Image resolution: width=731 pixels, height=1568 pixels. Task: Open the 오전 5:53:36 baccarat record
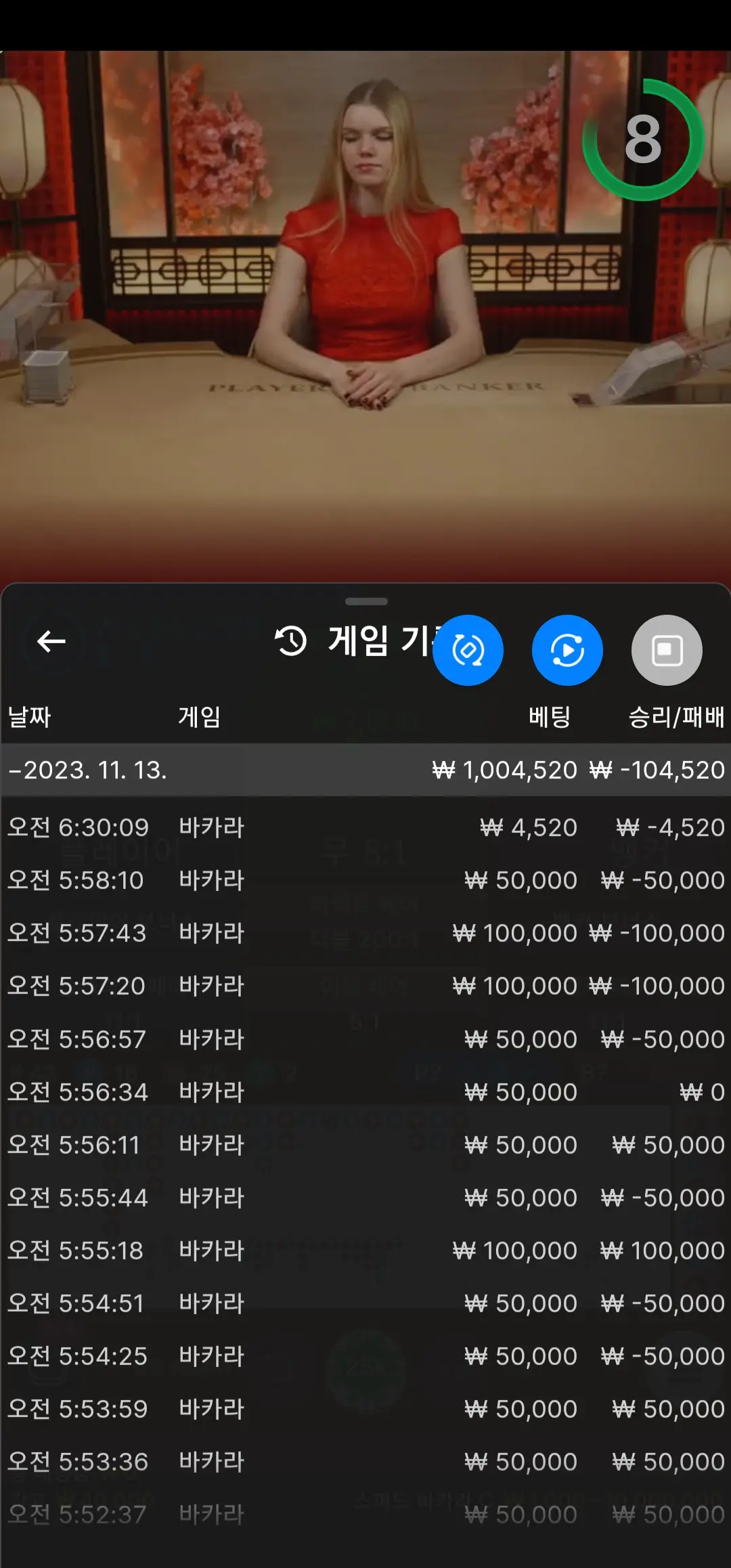(x=365, y=1462)
